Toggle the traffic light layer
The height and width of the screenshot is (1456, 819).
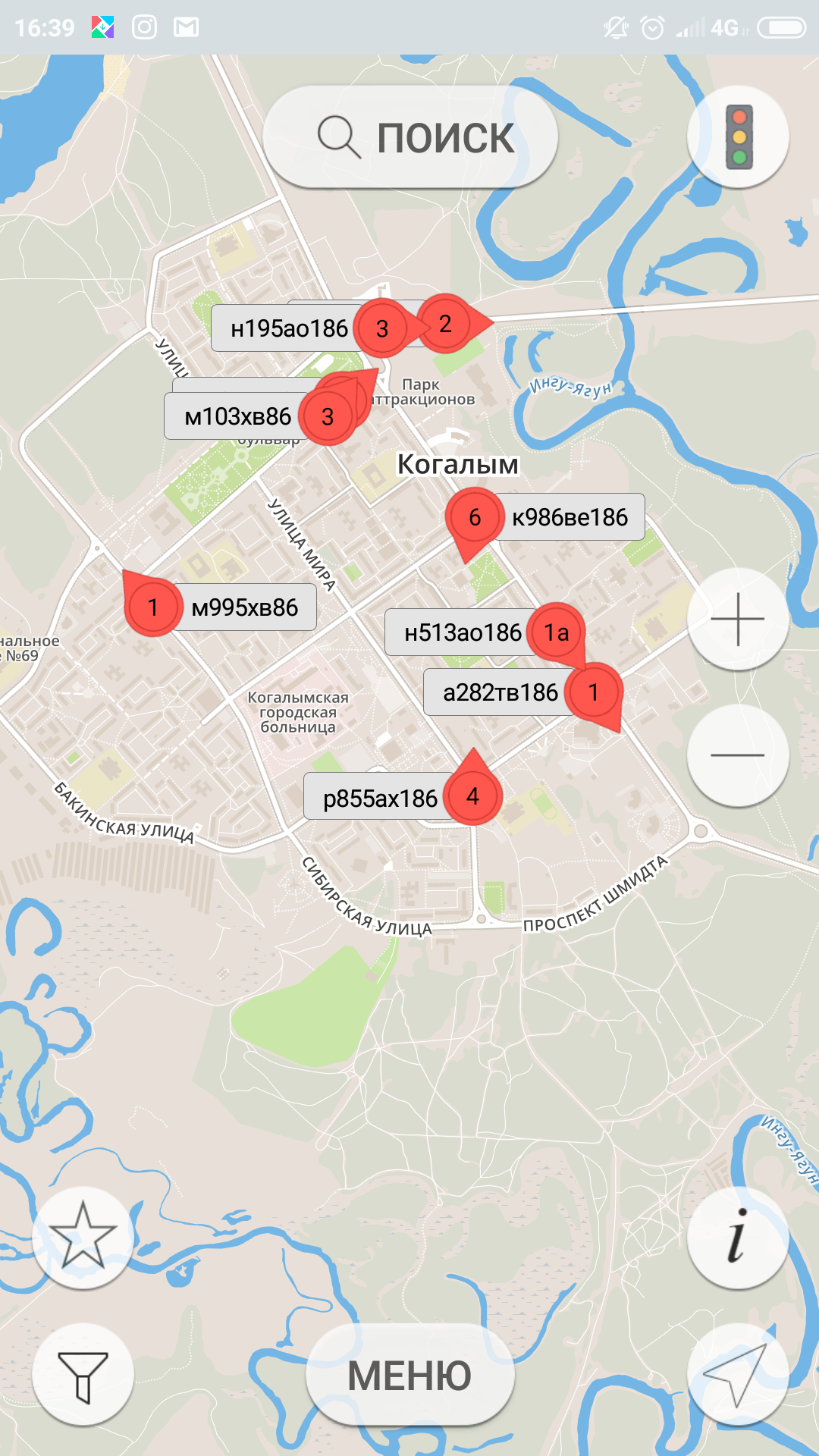738,136
